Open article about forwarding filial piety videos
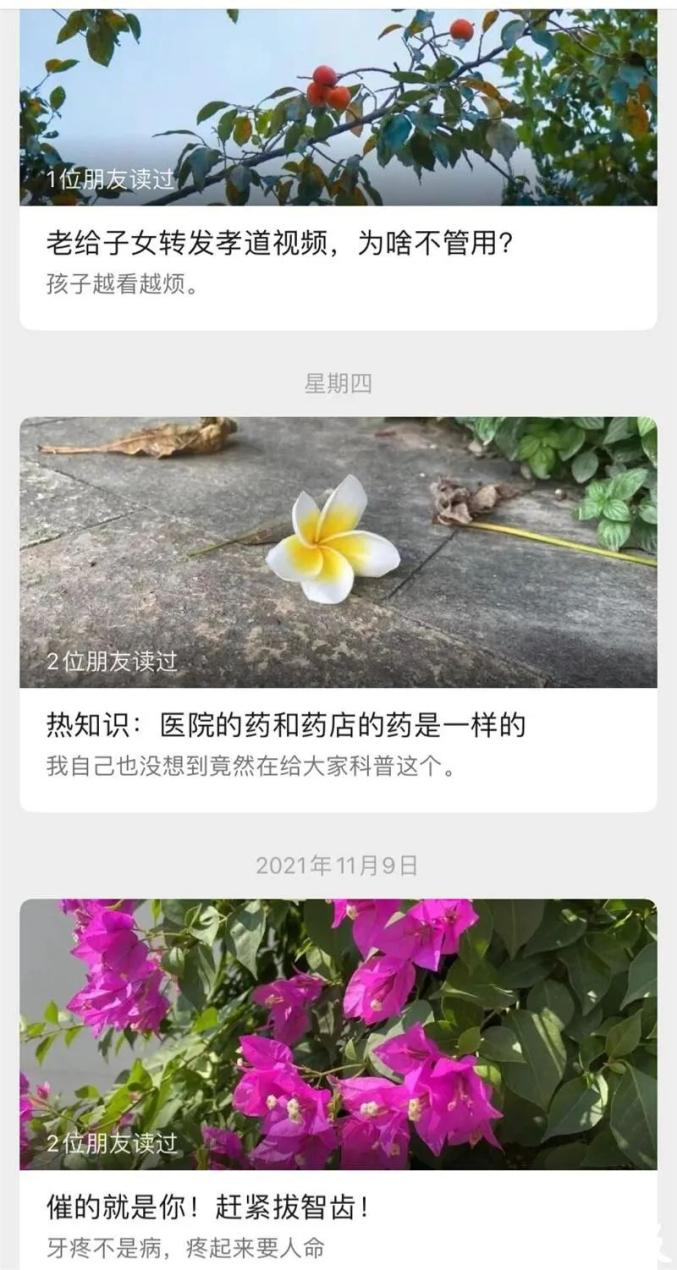677x1270 pixels. [280, 243]
